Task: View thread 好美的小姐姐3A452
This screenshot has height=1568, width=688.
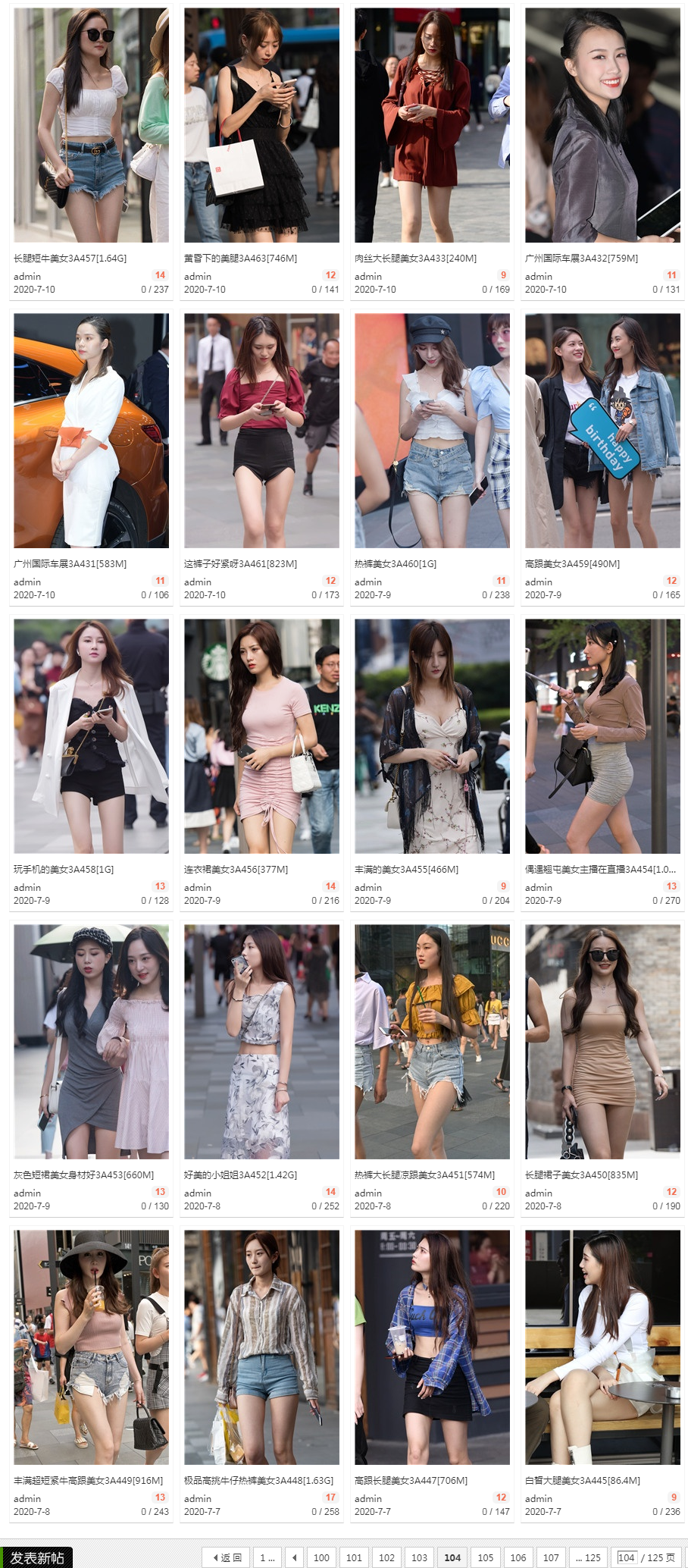Action: click(240, 1175)
